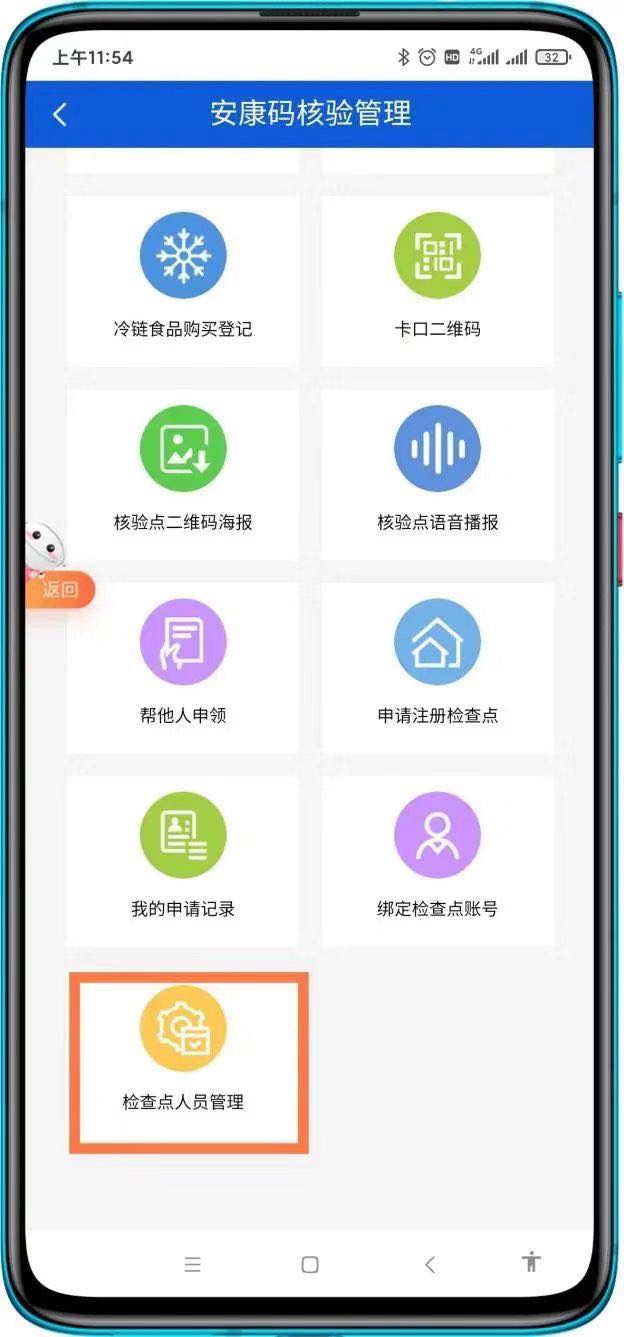Viewport: 624px width, 1337px height.
Task: Go to the home screen via navigation bar
Action: 310,1264
